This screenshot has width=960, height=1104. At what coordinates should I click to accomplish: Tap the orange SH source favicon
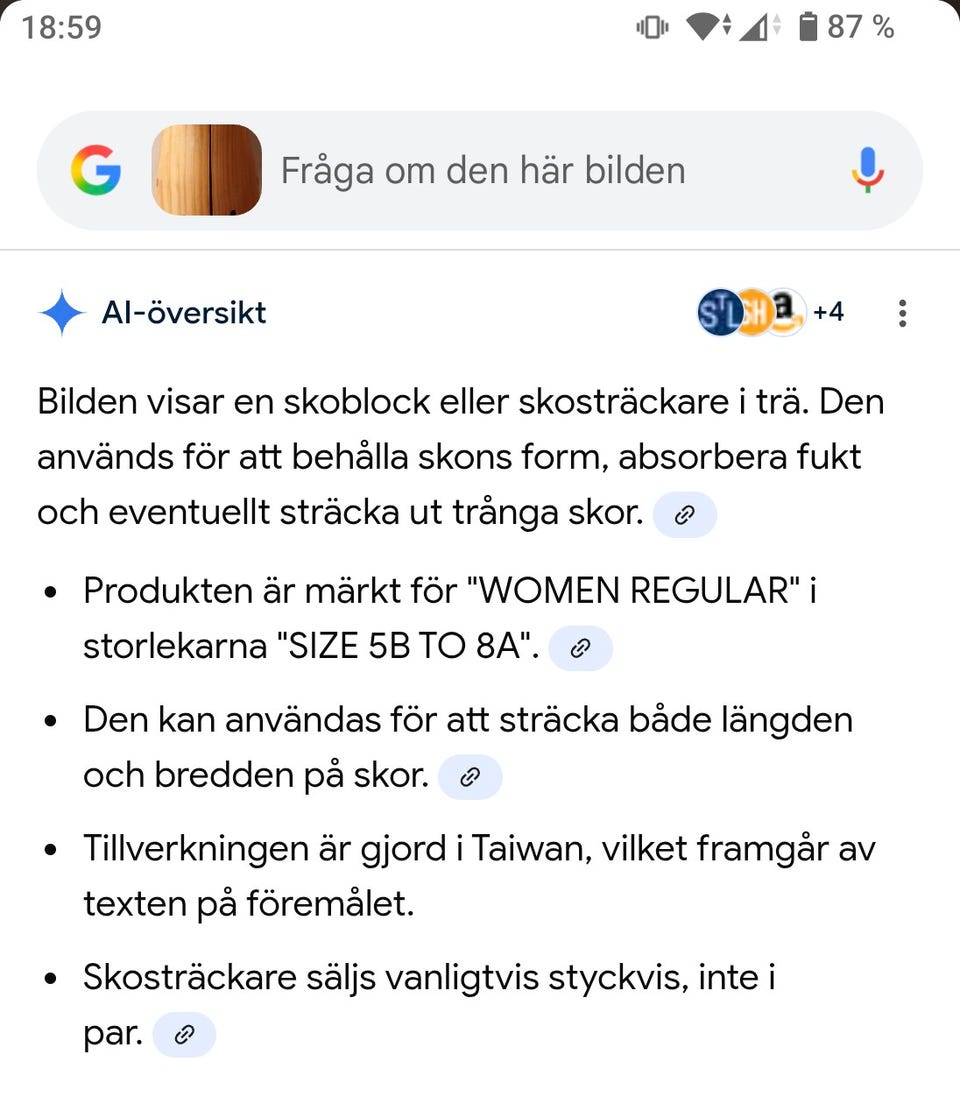752,311
